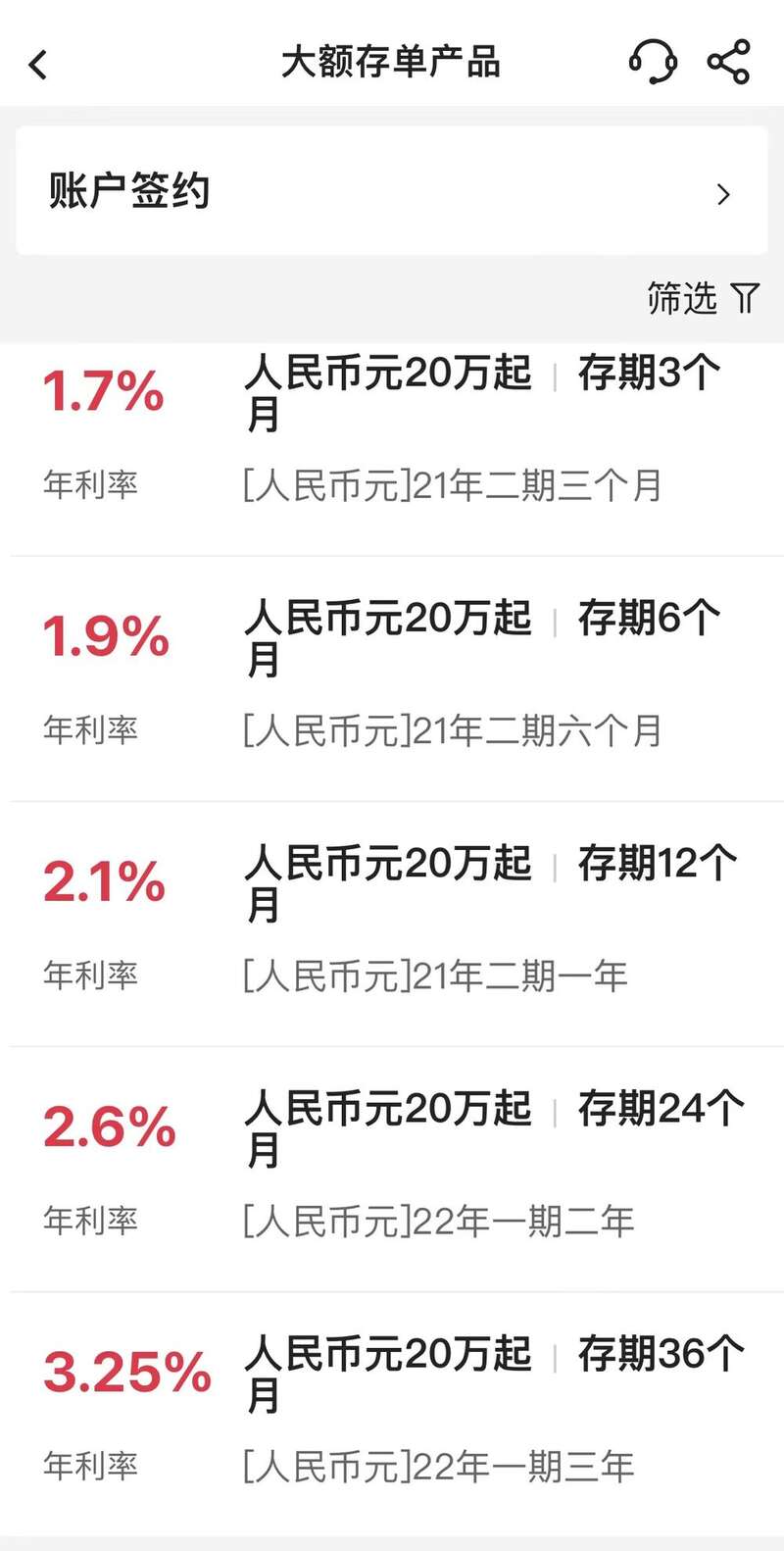Open the 筛选 filter
Viewport: 784px width, 1551px height.
coord(702,298)
